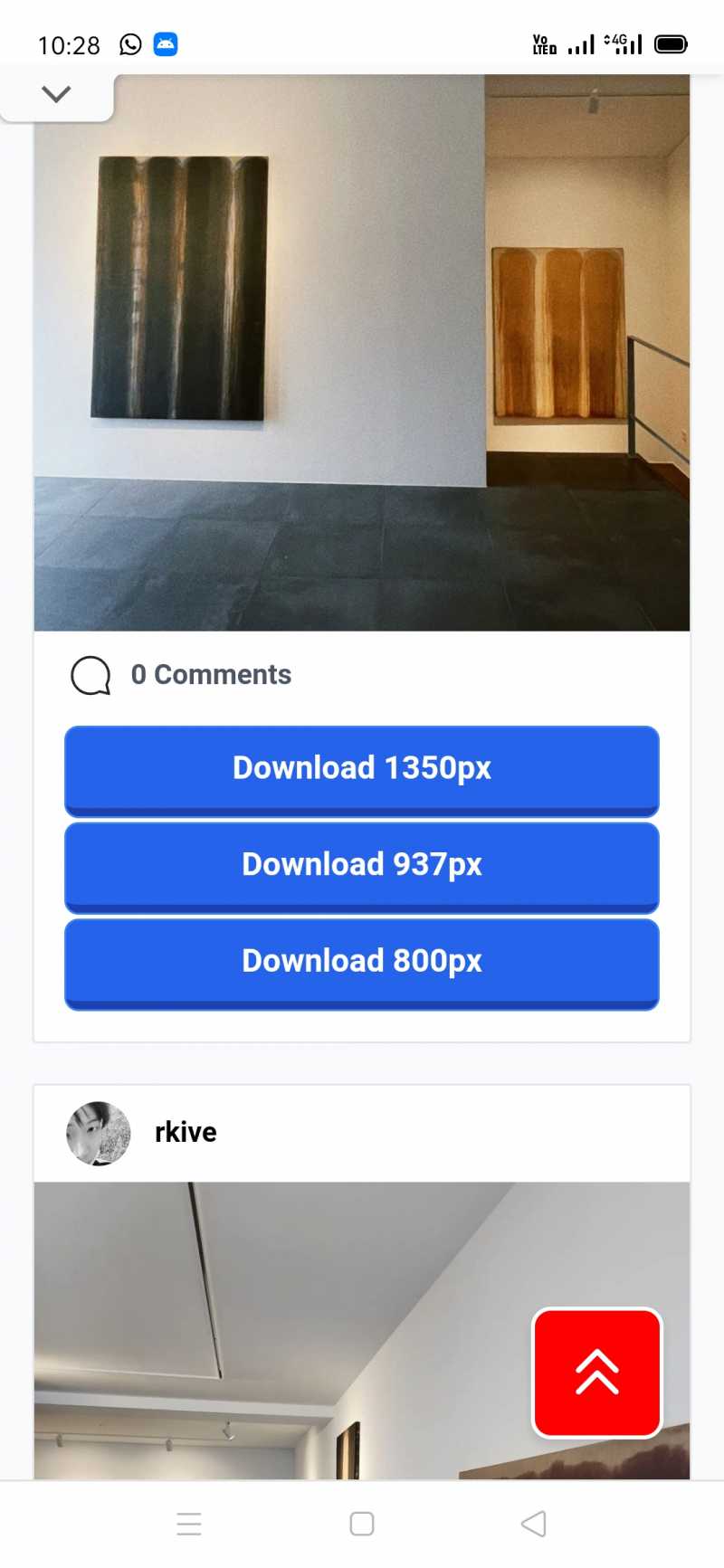724x1568 pixels.
Task: Jump back to the top of page
Action: click(597, 1373)
